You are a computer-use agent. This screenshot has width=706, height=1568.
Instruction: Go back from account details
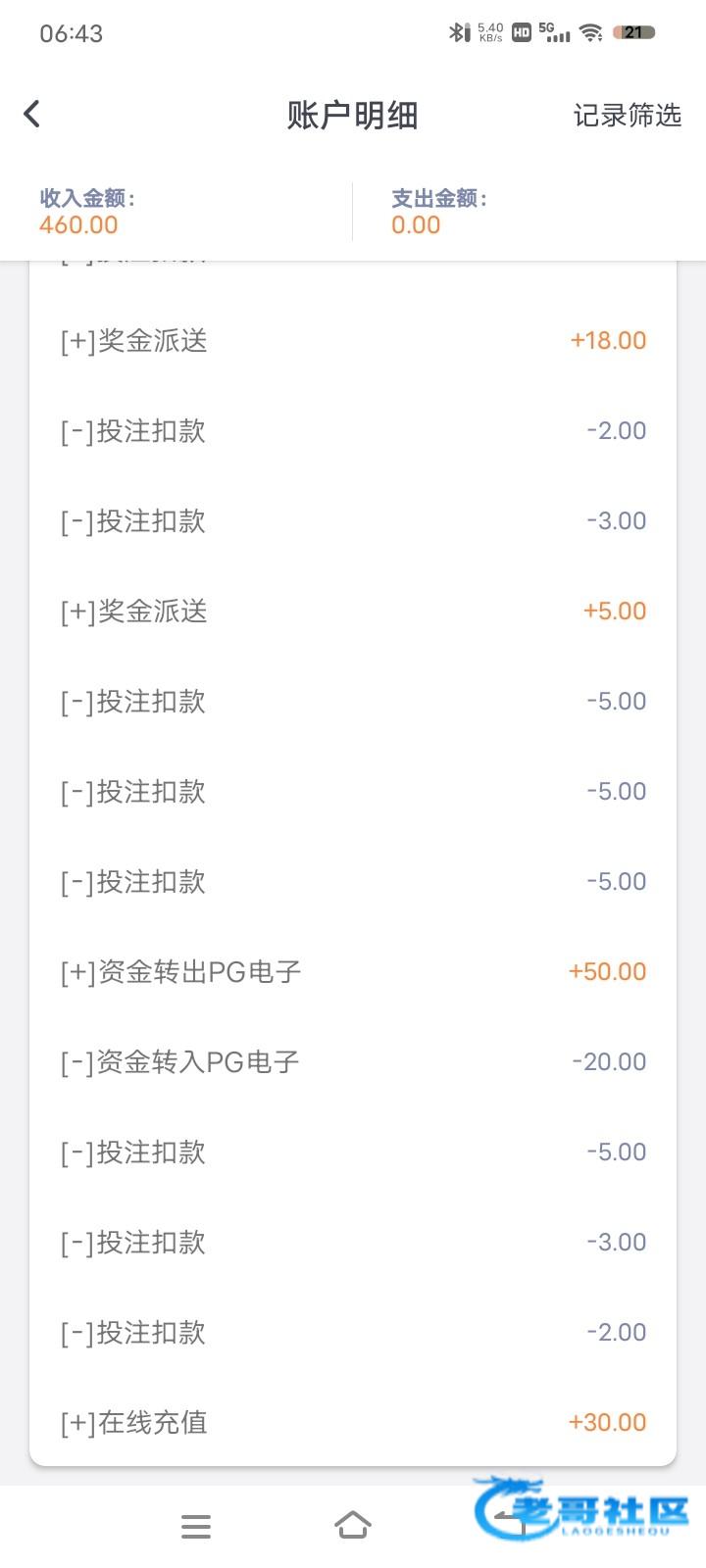tap(32, 114)
